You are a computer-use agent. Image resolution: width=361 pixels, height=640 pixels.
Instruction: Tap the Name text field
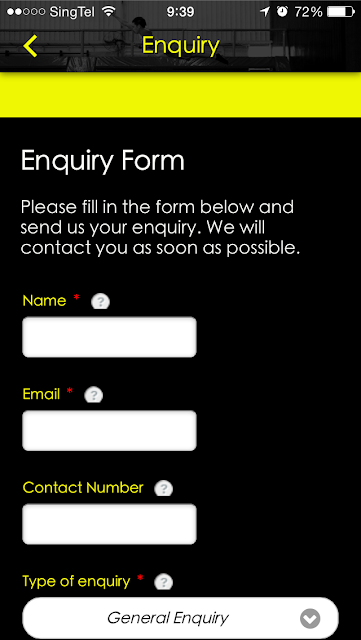pyautogui.click(x=109, y=337)
